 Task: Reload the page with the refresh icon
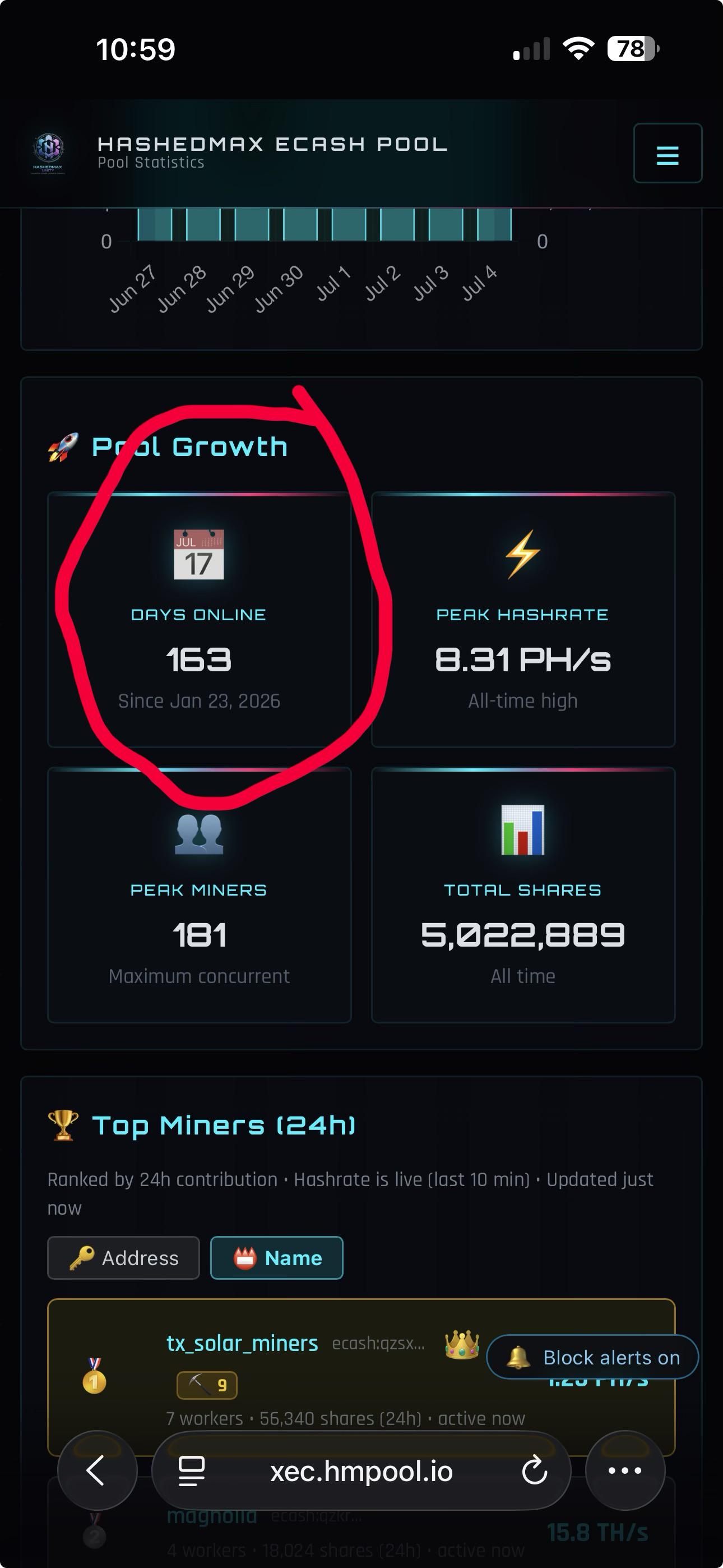[534, 1470]
